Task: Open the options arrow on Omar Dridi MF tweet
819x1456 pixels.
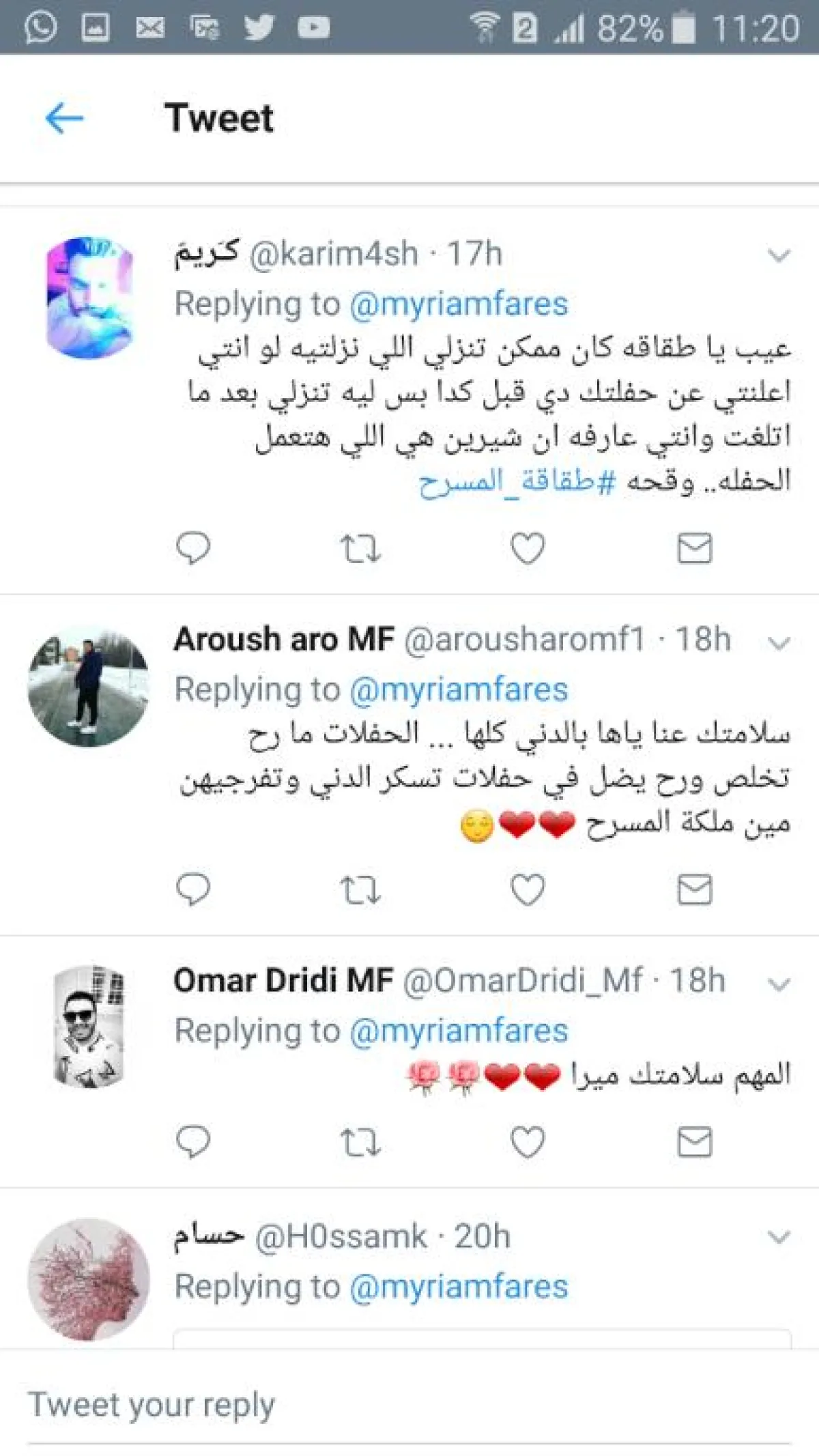Action: (779, 984)
